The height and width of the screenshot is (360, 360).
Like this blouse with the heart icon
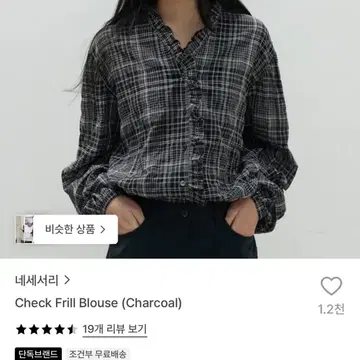pyautogui.click(x=331, y=286)
